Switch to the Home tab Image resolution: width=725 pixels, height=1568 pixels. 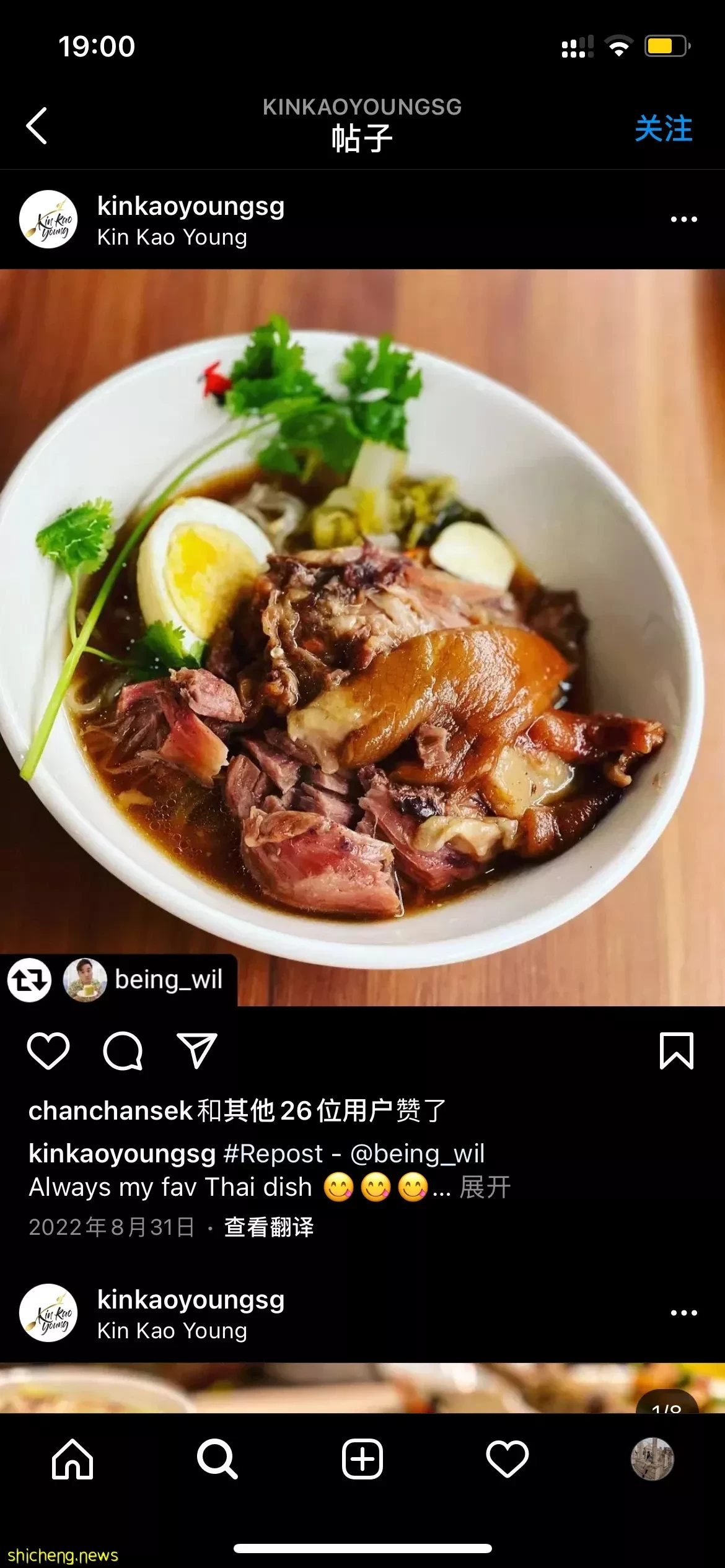point(72,1459)
